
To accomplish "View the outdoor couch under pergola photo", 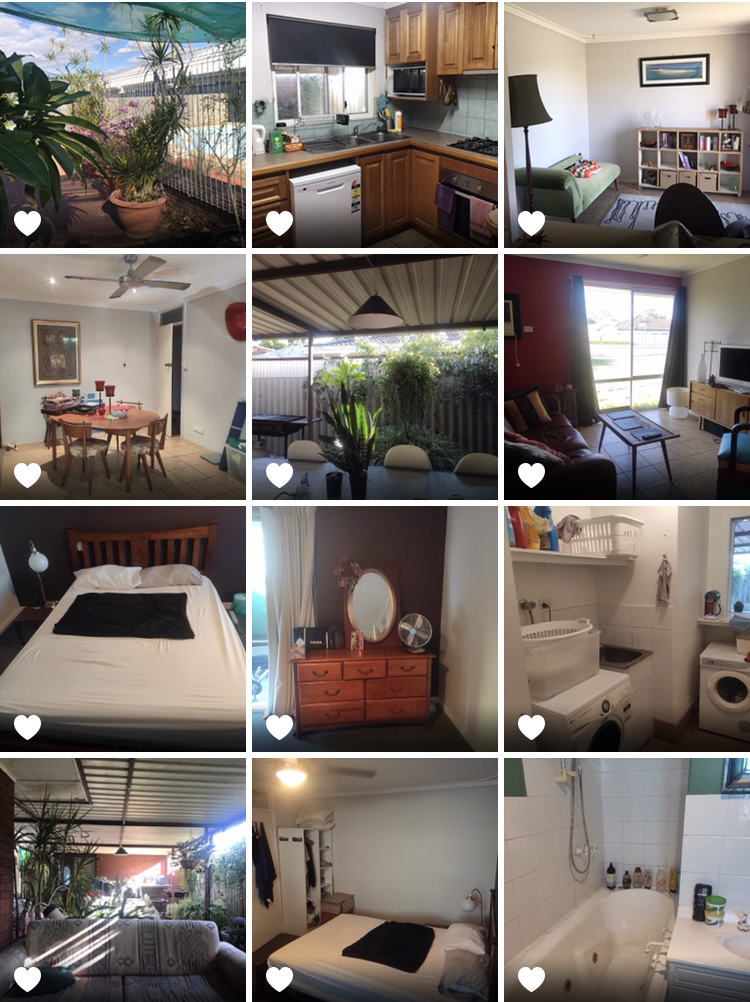I will coord(122,880).
